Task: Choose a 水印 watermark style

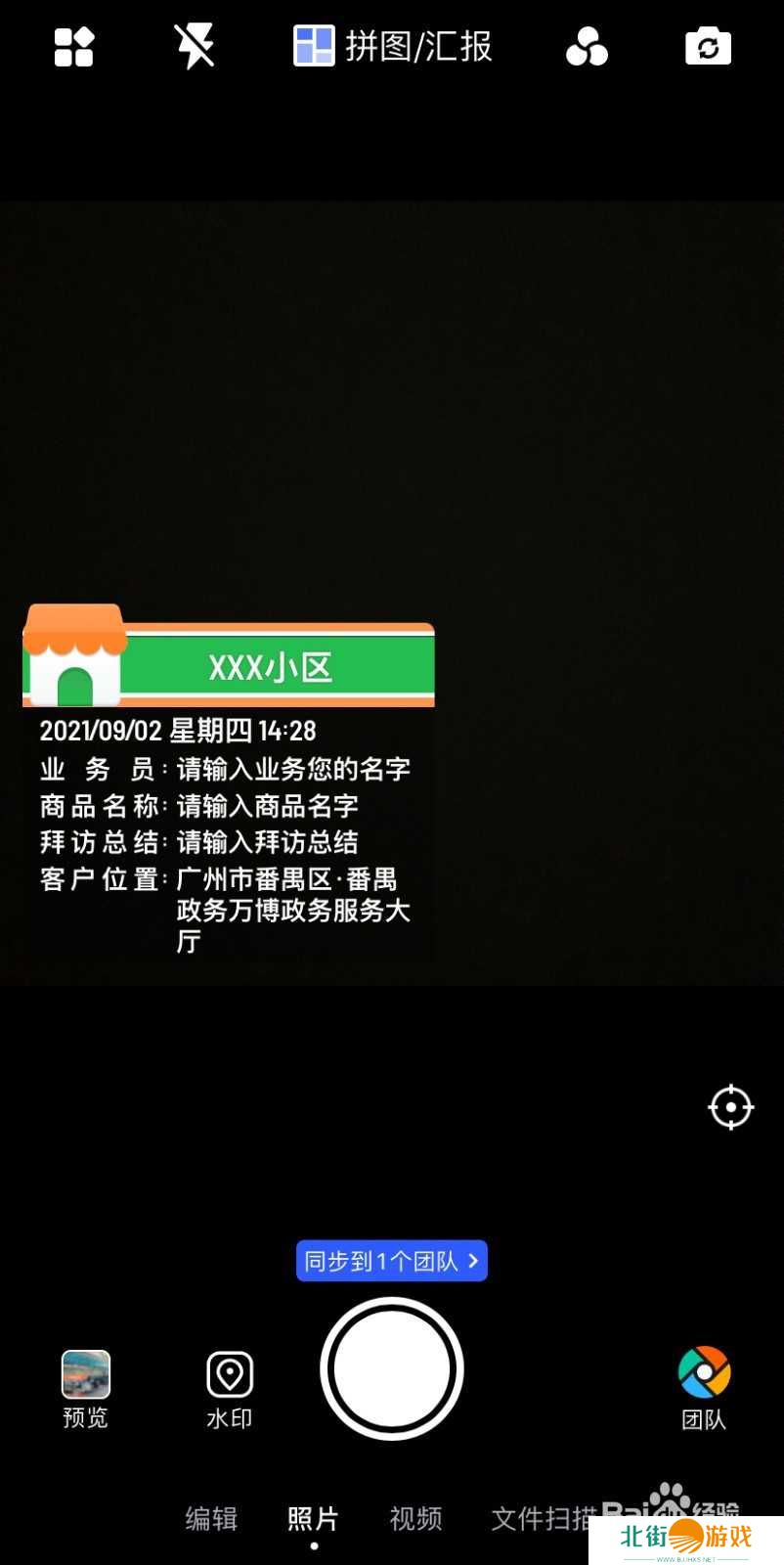Action: 230,1389
